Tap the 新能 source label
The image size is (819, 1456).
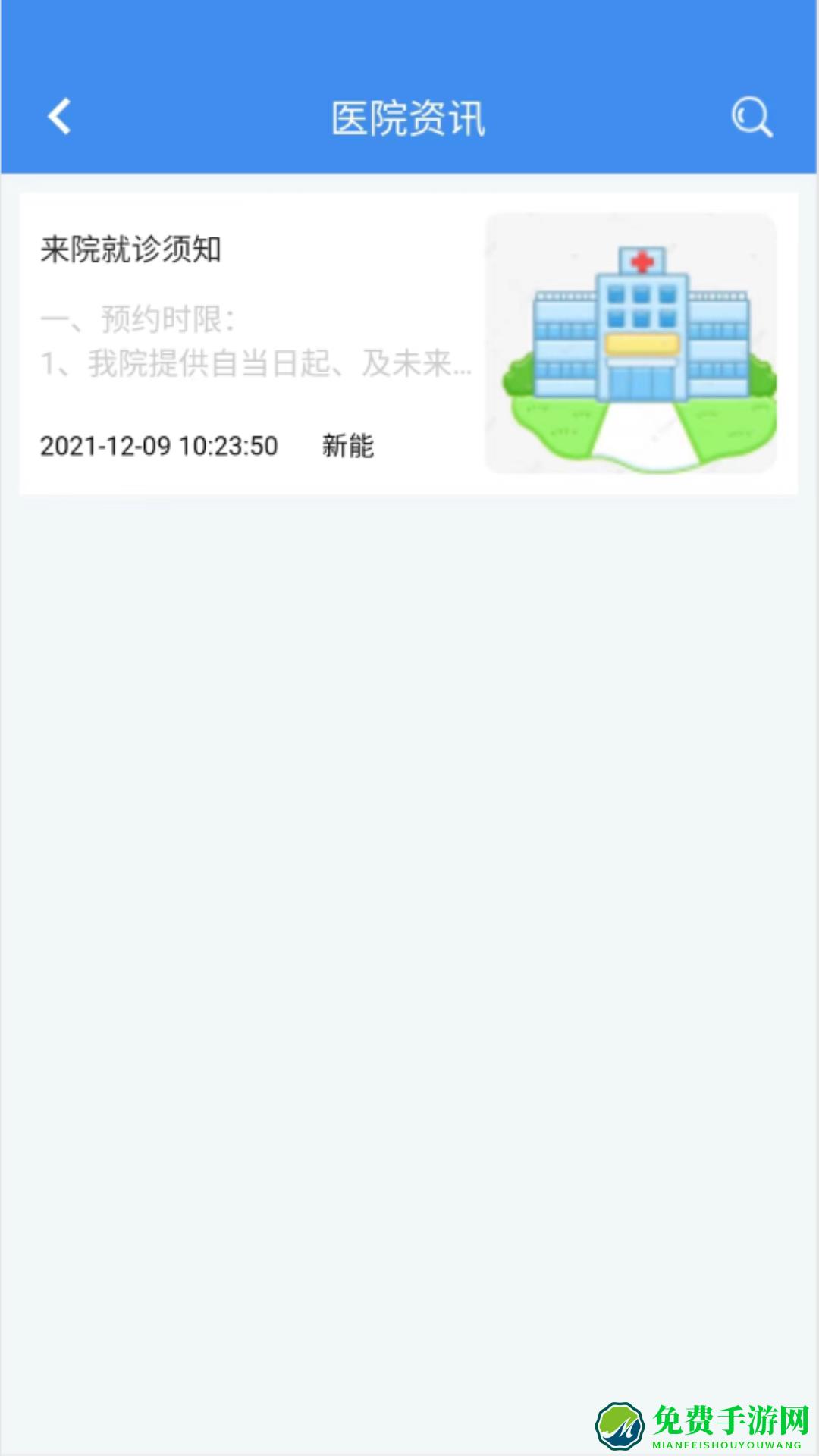[349, 447]
